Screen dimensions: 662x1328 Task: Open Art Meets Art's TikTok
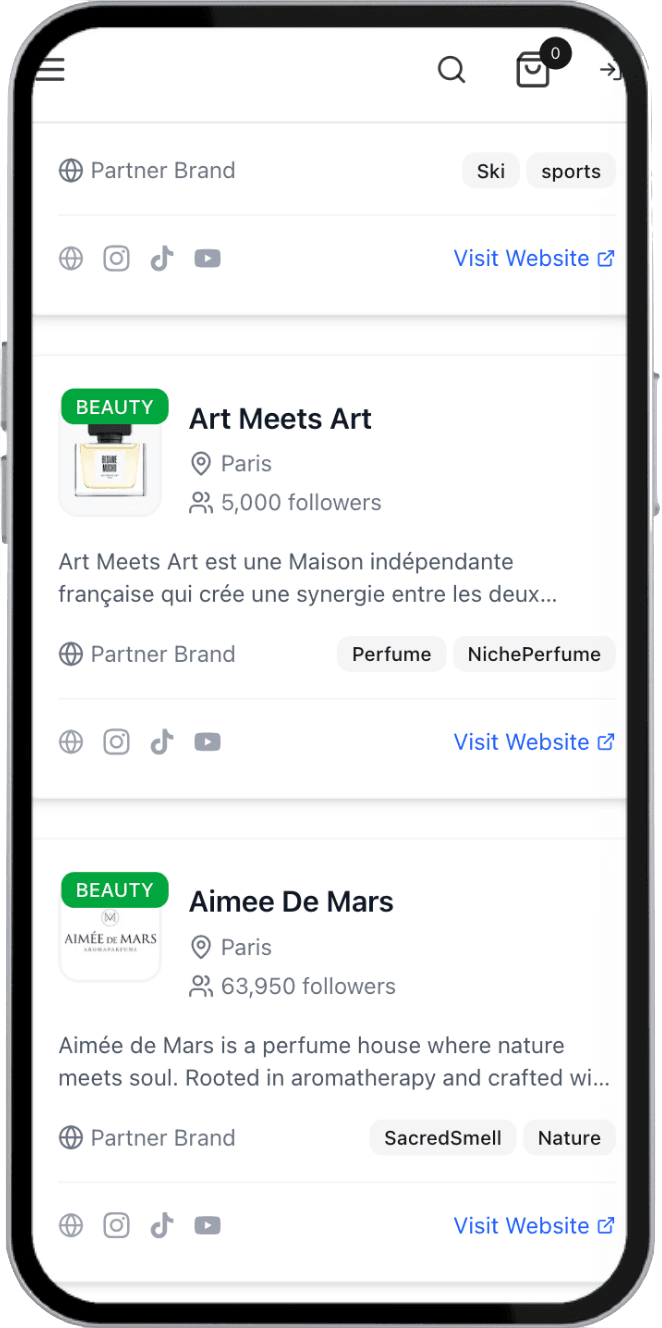pyautogui.click(x=162, y=742)
